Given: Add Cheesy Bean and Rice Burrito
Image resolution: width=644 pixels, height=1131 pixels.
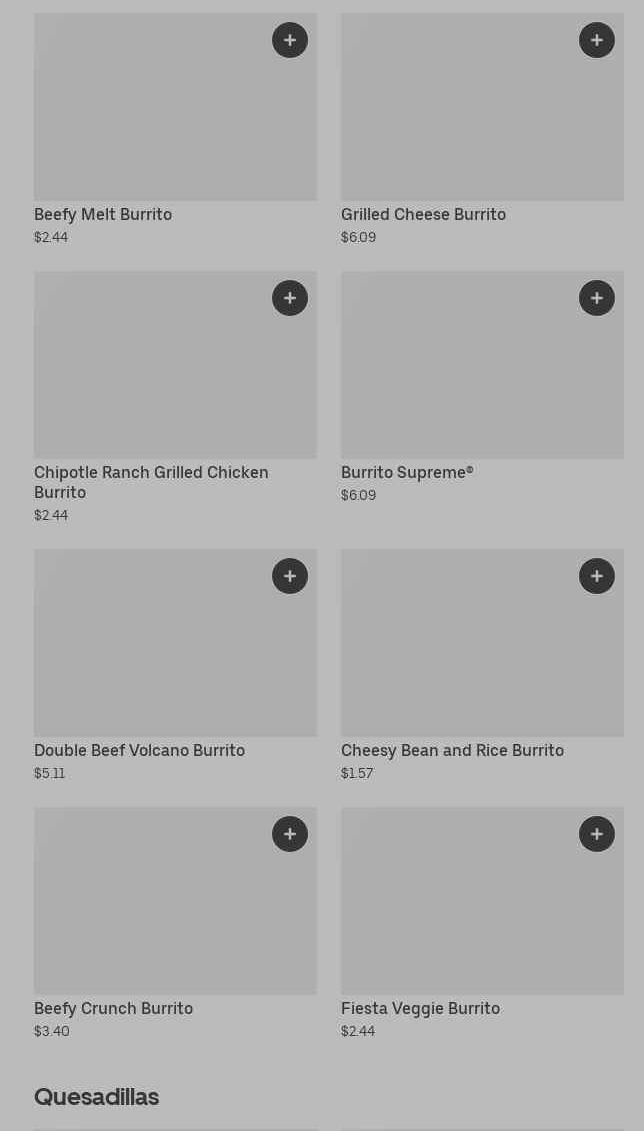Looking at the screenshot, I should tap(597, 576).
